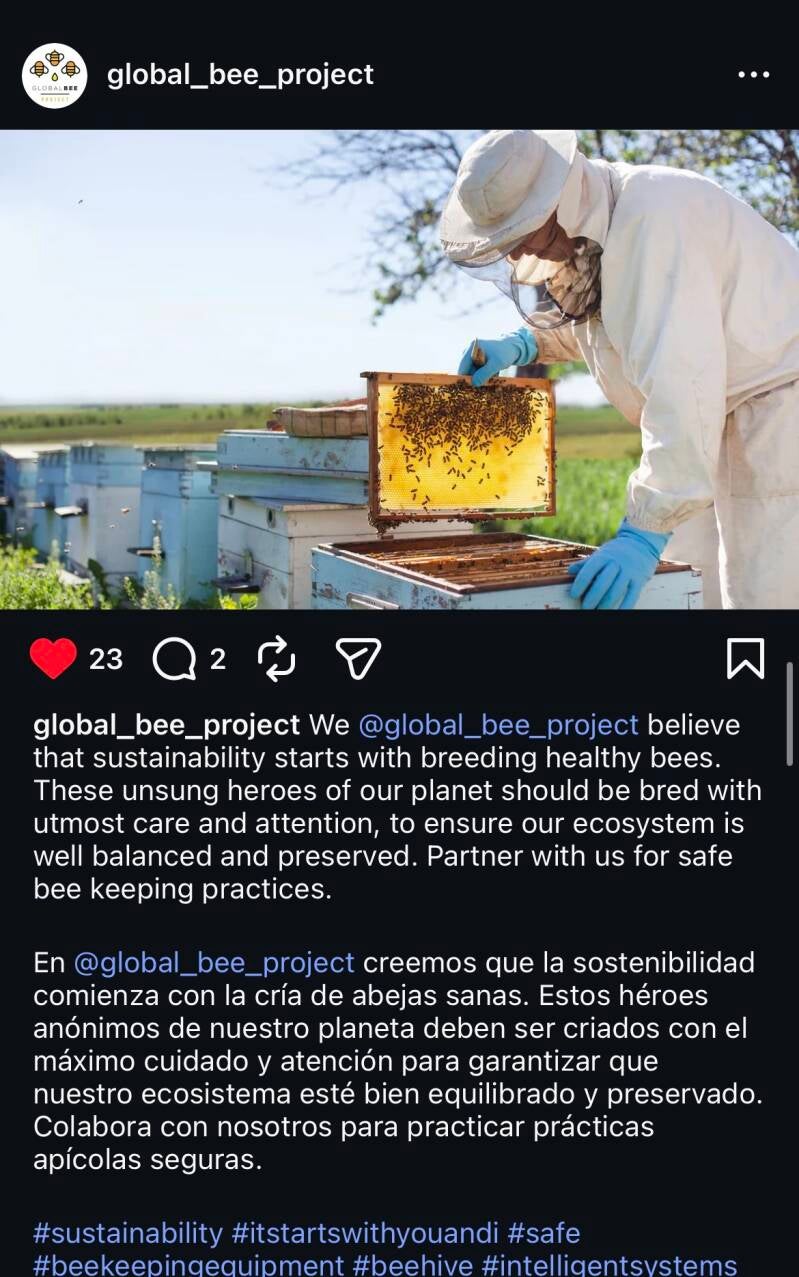Share the post via the send icon
Image resolution: width=799 pixels, height=1277 pixels.
[357, 659]
